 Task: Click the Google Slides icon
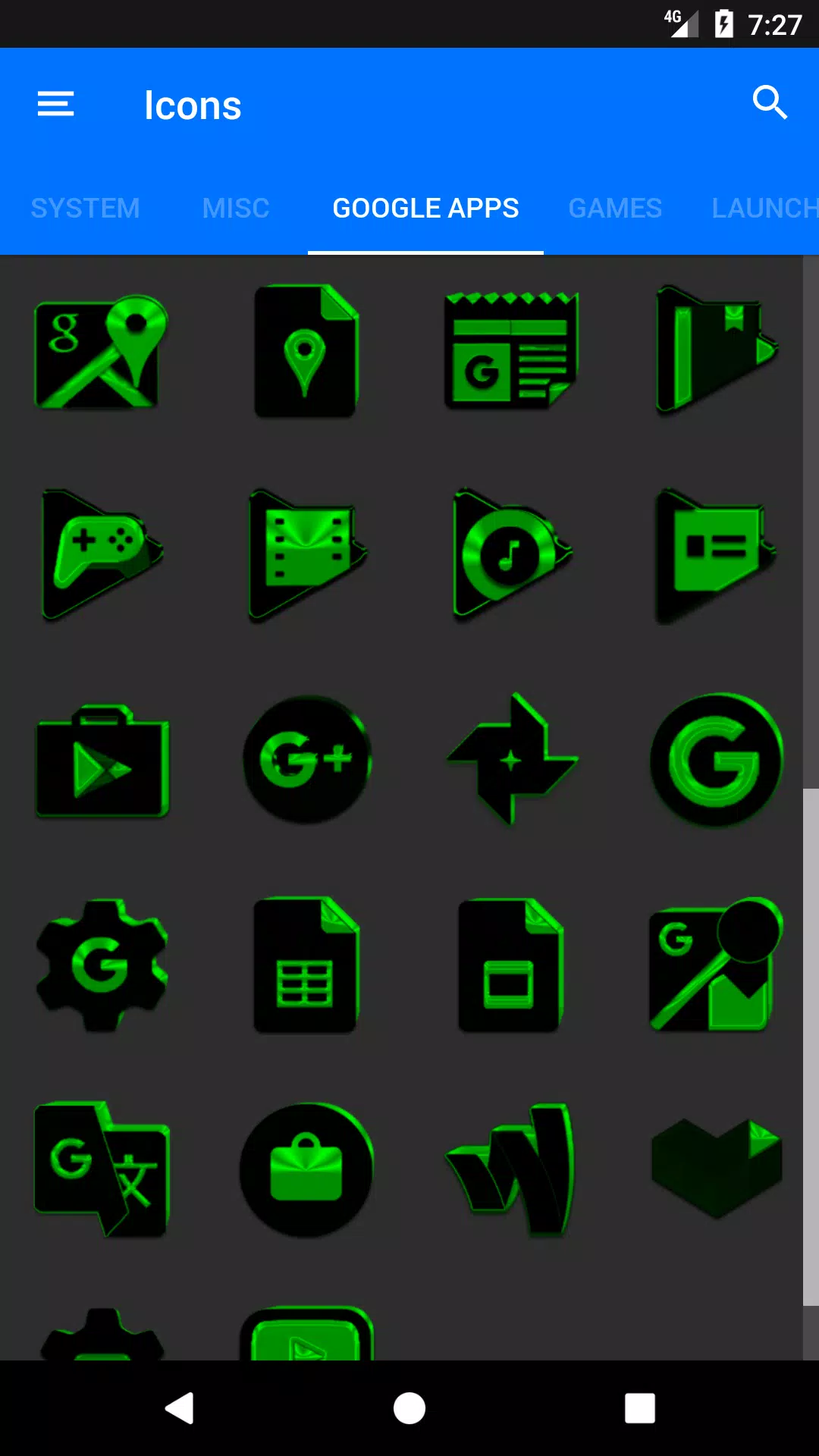pyautogui.click(x=510, y=966)
